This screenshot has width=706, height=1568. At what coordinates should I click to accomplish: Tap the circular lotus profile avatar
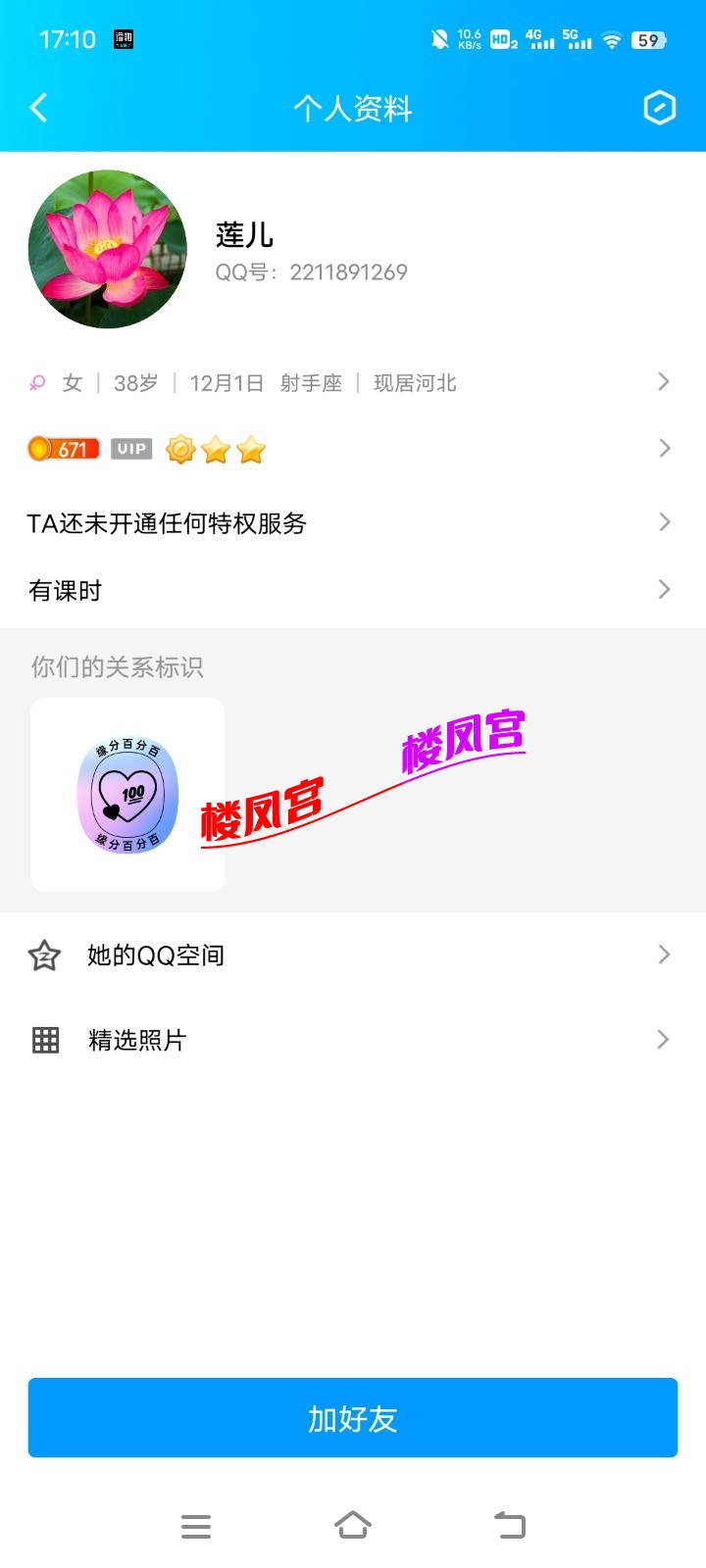[108, 249]
